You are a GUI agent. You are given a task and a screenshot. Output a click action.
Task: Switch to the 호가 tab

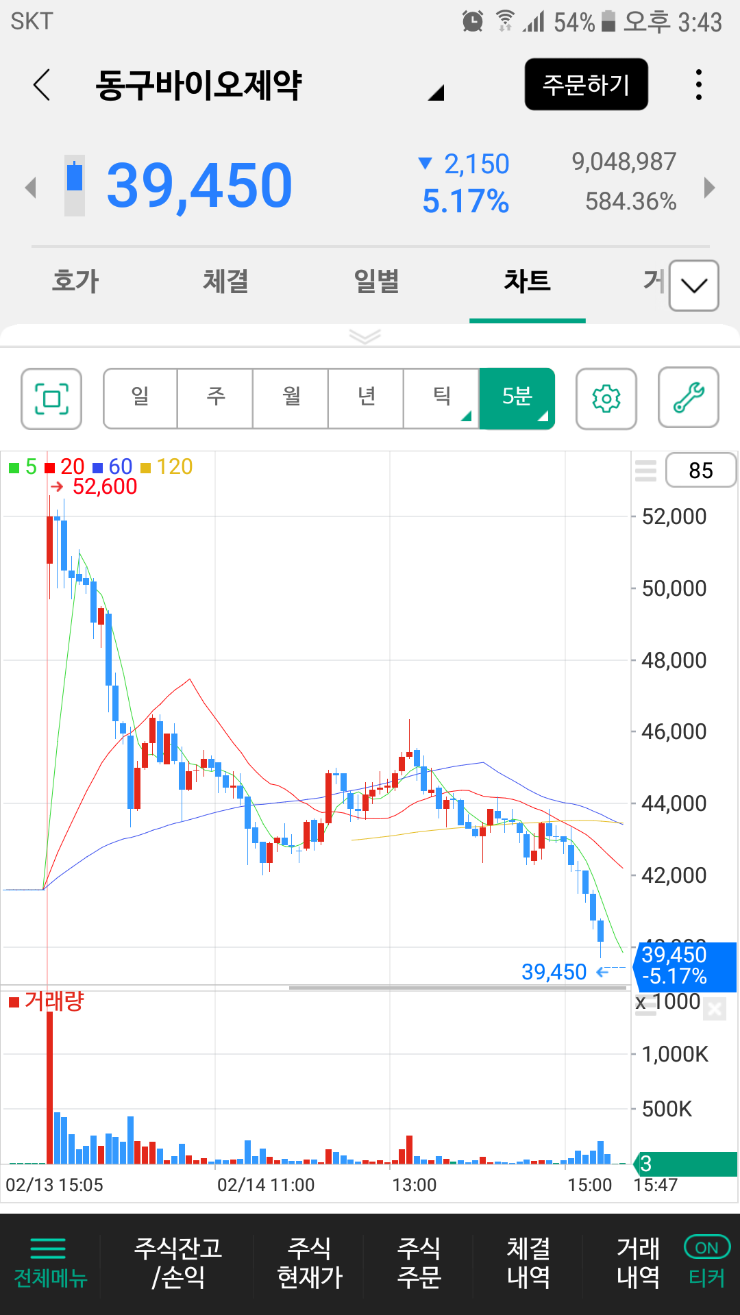point(75,281)
